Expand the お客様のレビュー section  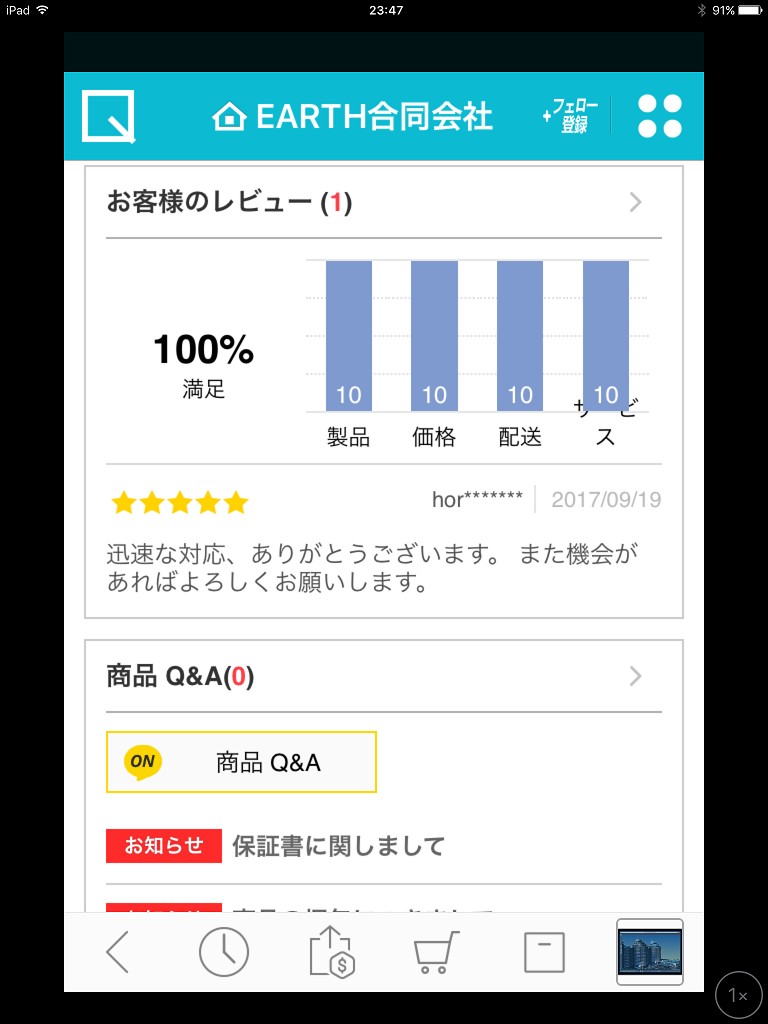point(635,203)
